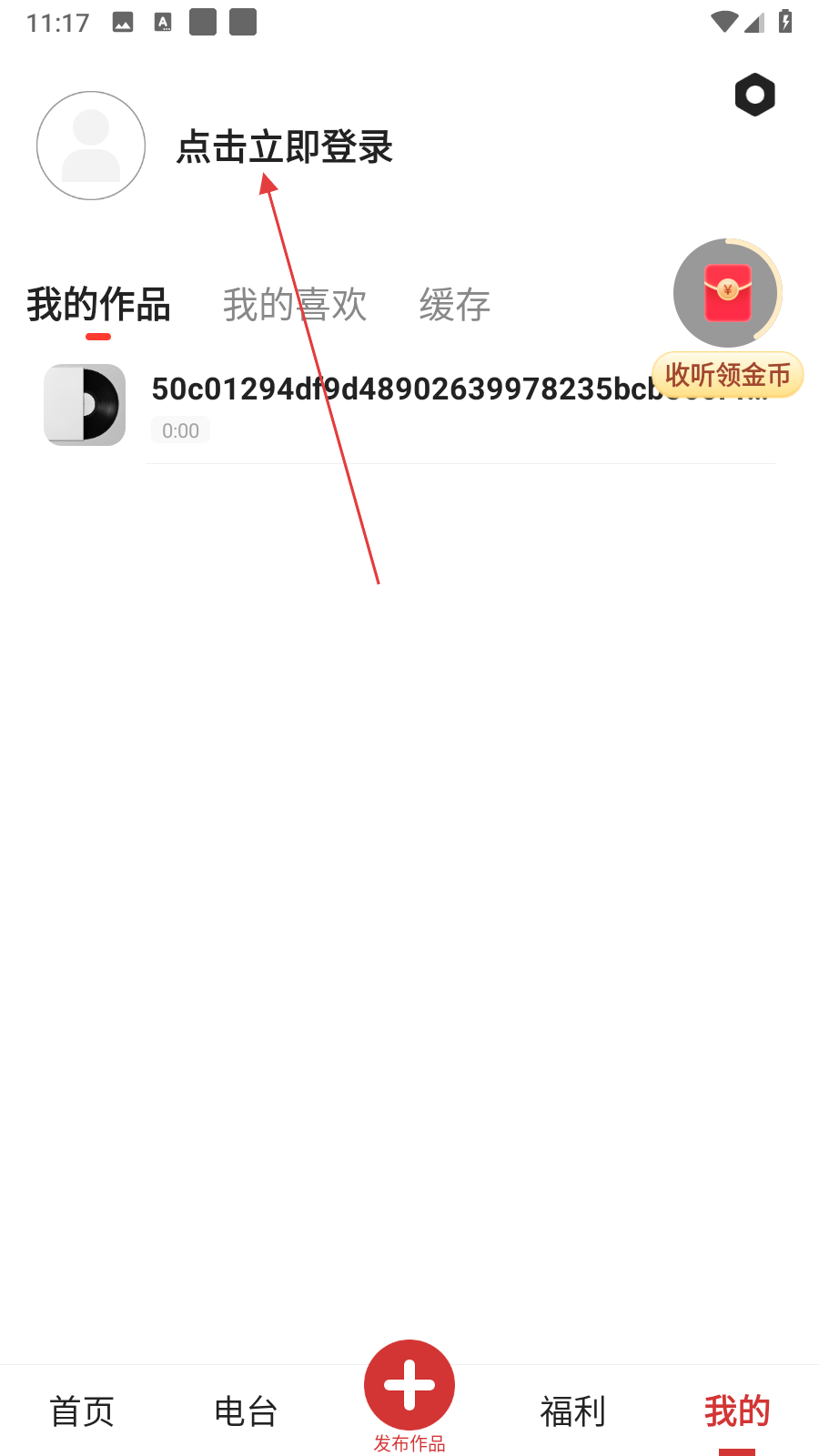Viewport: 819px width, 1456px height.
Task: Tap the profile avatar placeholder
Action: click(90, 146)
